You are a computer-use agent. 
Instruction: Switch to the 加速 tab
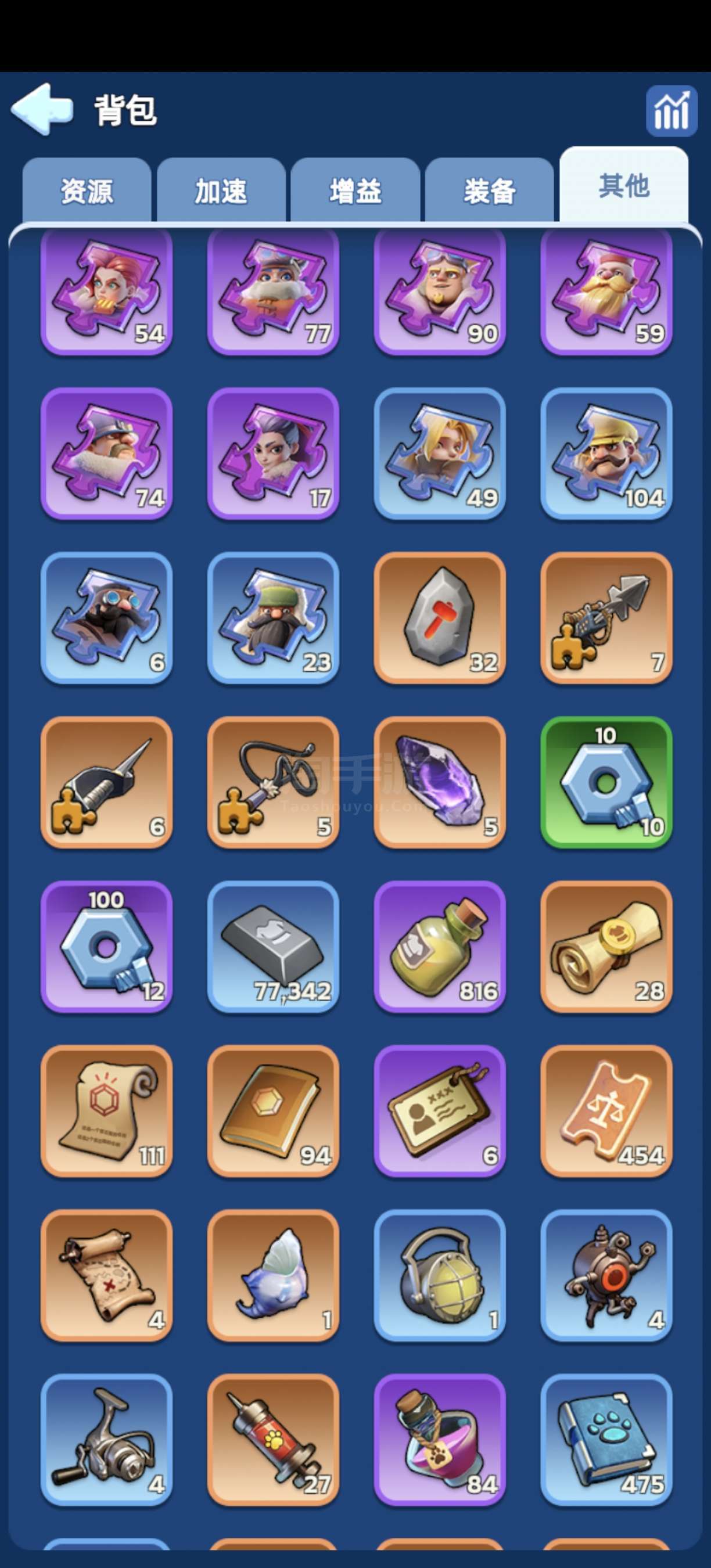[x=221, y=191]
